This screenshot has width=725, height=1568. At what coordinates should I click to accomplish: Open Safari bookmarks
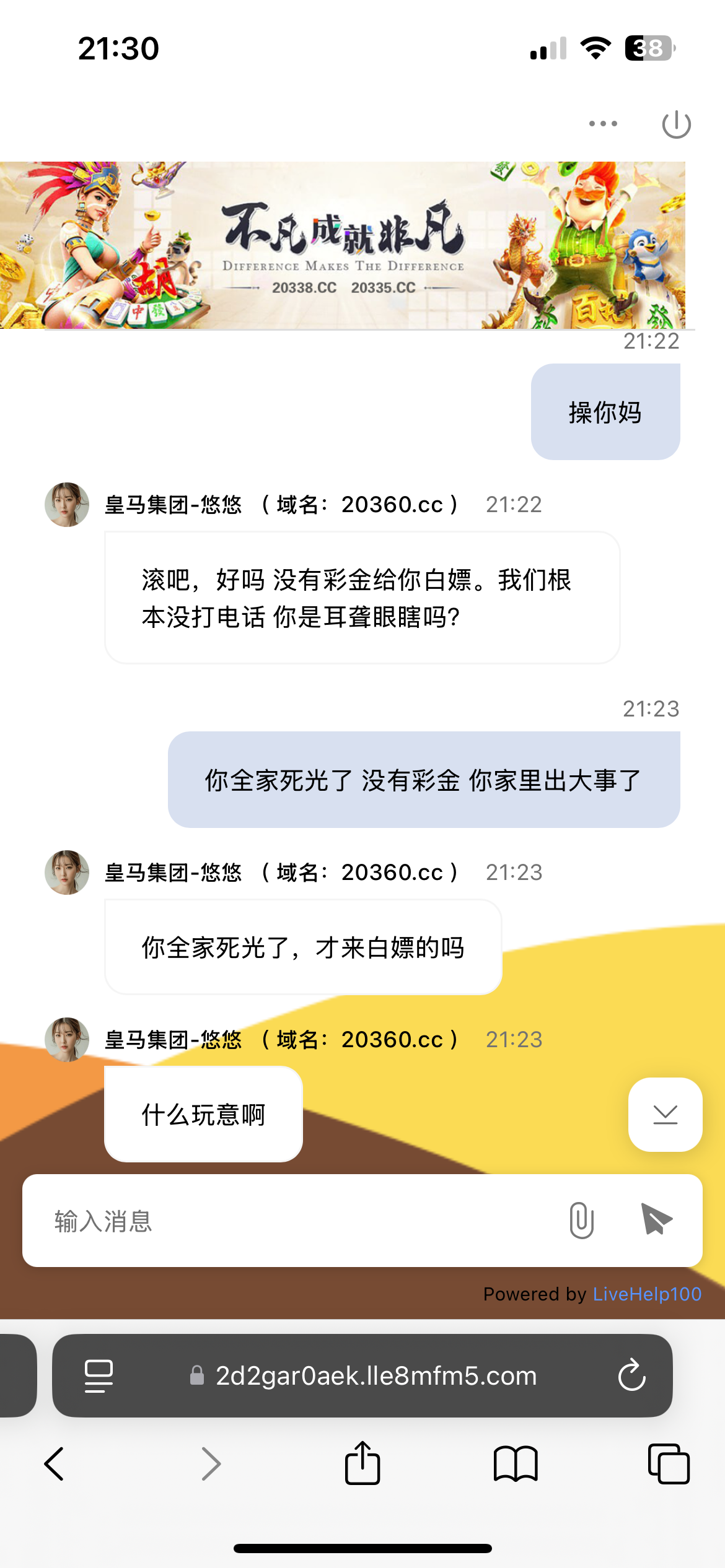tap(516, 1464)
